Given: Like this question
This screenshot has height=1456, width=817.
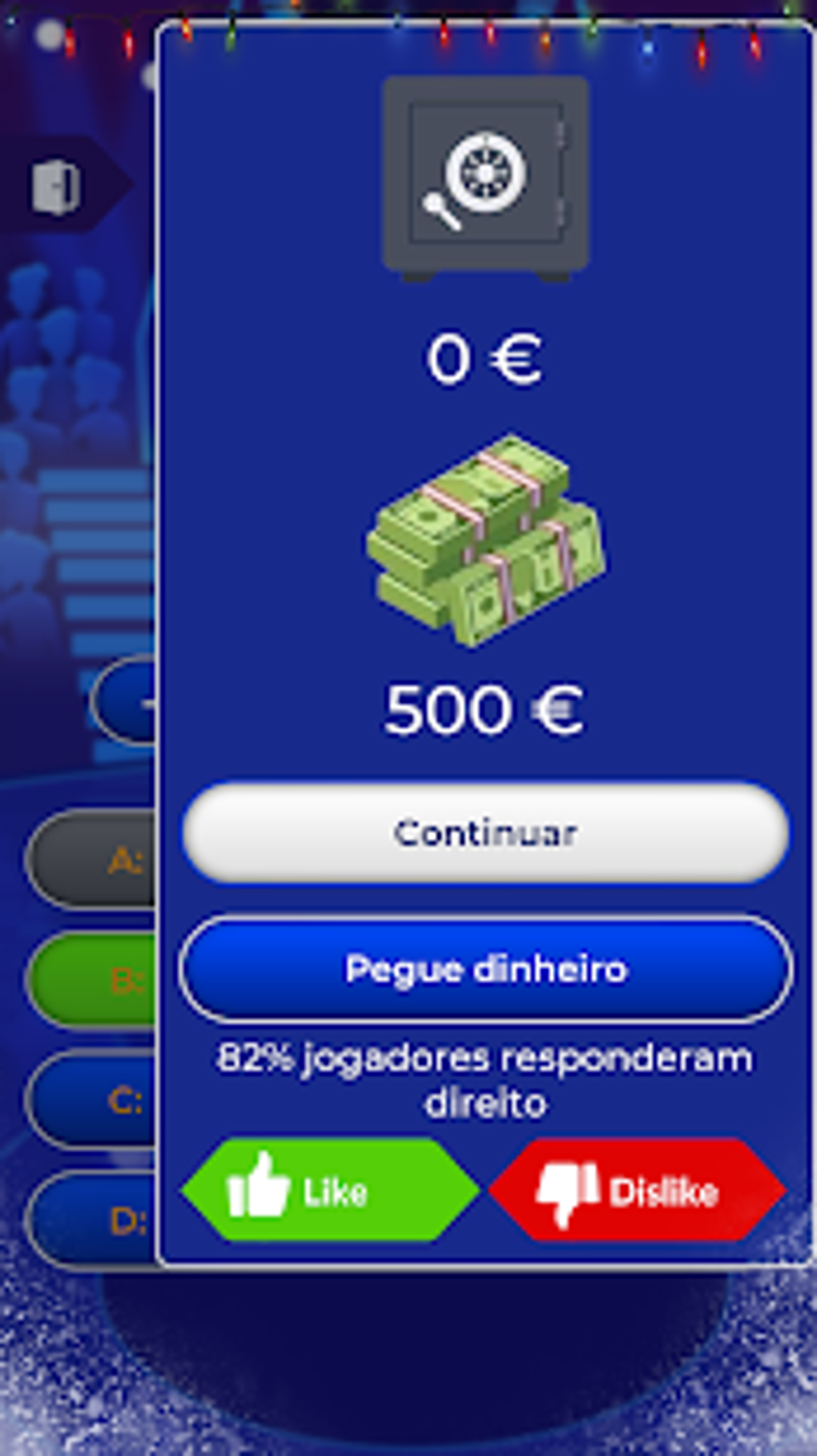Looking at the screenshot, I should pos(331,1190).
